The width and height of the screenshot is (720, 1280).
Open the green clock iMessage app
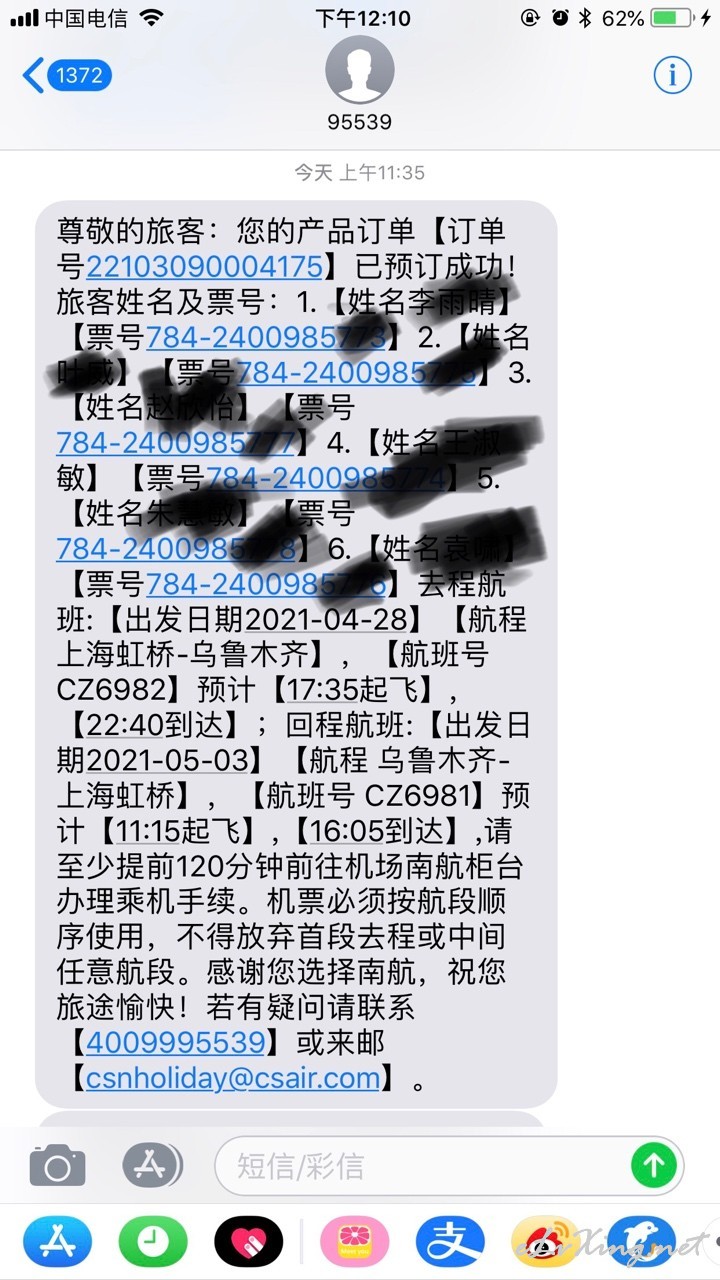[x=153, y=1241]
